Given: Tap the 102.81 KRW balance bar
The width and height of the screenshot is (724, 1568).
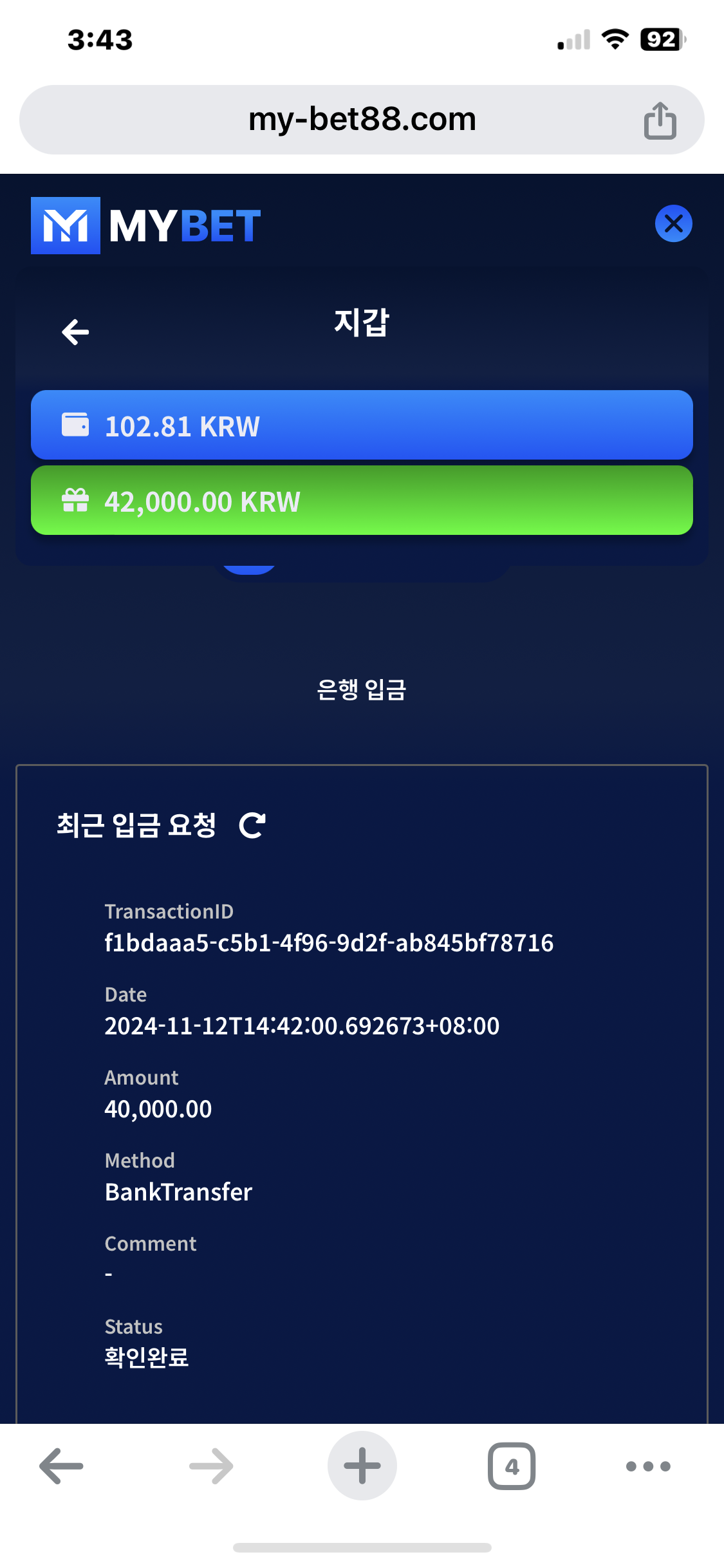Looking at the screenshot, I should pos(362,425).
